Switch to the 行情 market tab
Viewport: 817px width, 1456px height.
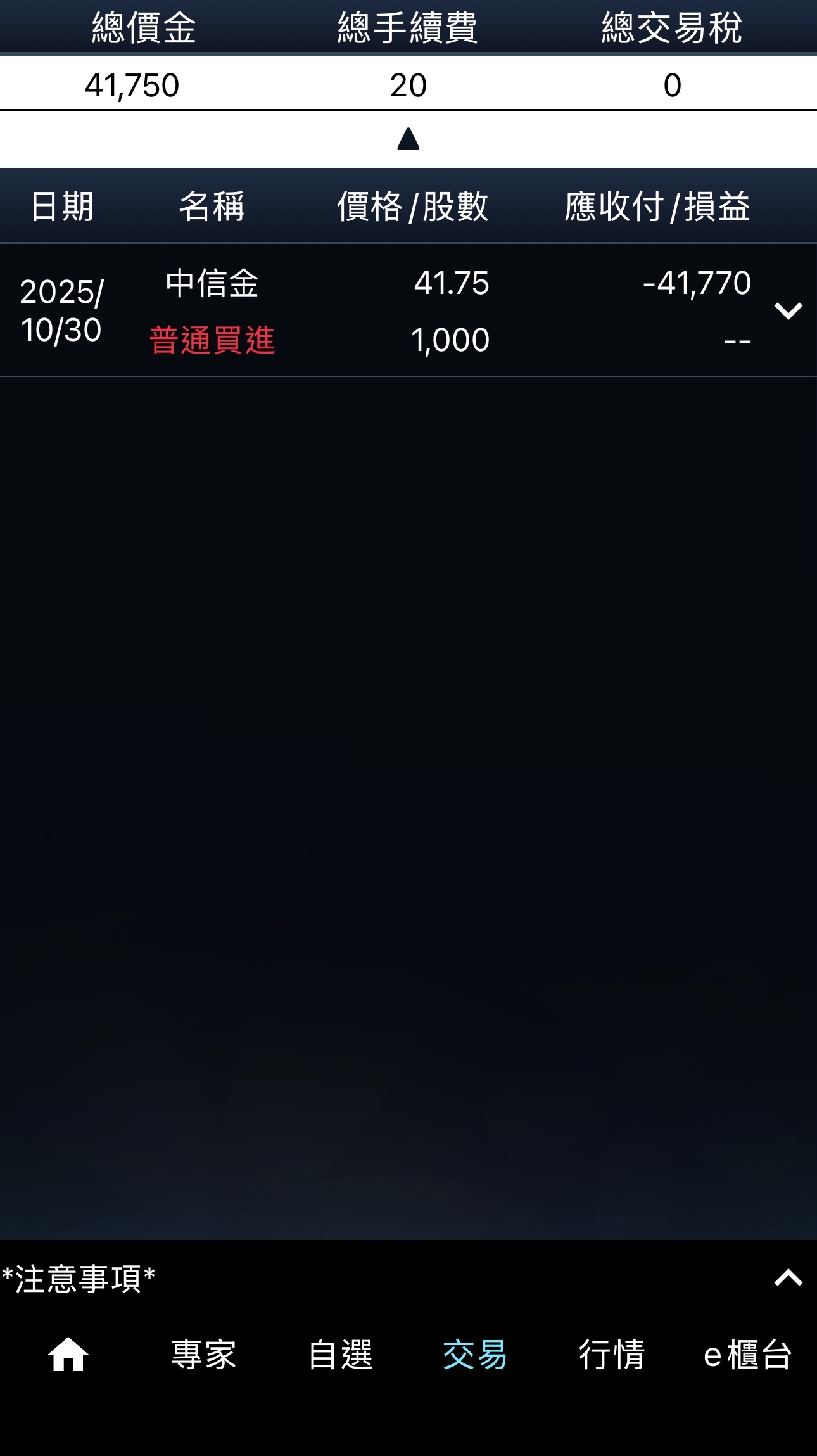[611, 1355]
